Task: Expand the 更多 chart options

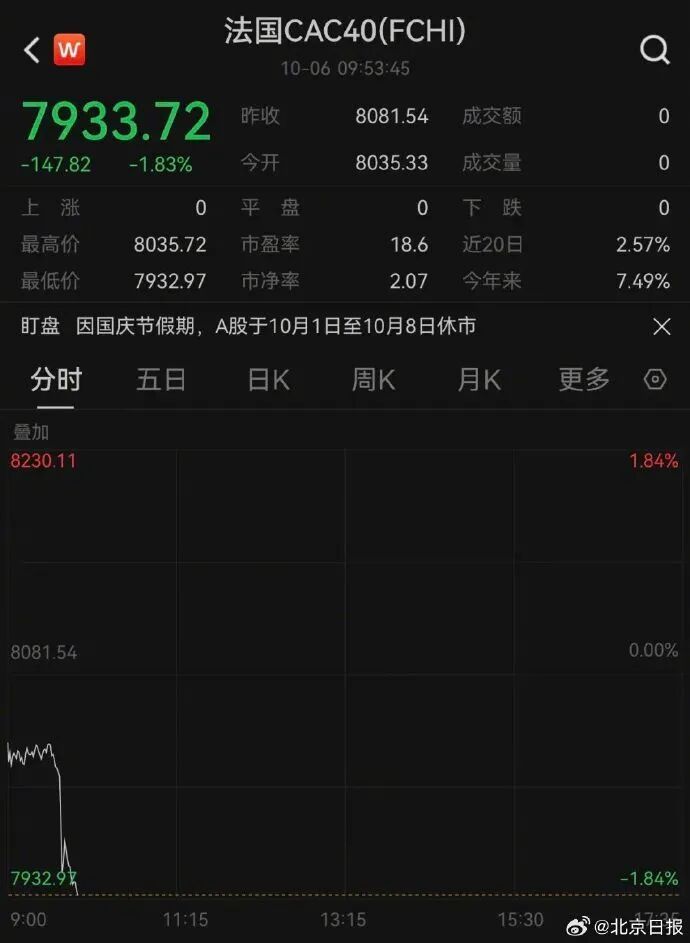Action: (x=584, y=380)
